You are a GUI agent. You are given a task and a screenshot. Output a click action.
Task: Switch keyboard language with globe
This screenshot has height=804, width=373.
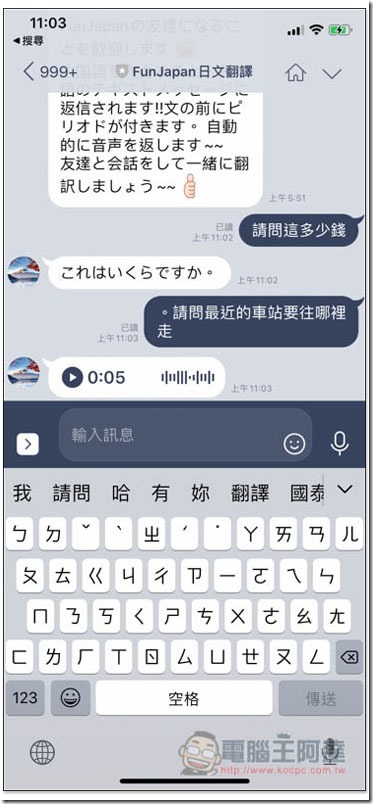(42, 753)
